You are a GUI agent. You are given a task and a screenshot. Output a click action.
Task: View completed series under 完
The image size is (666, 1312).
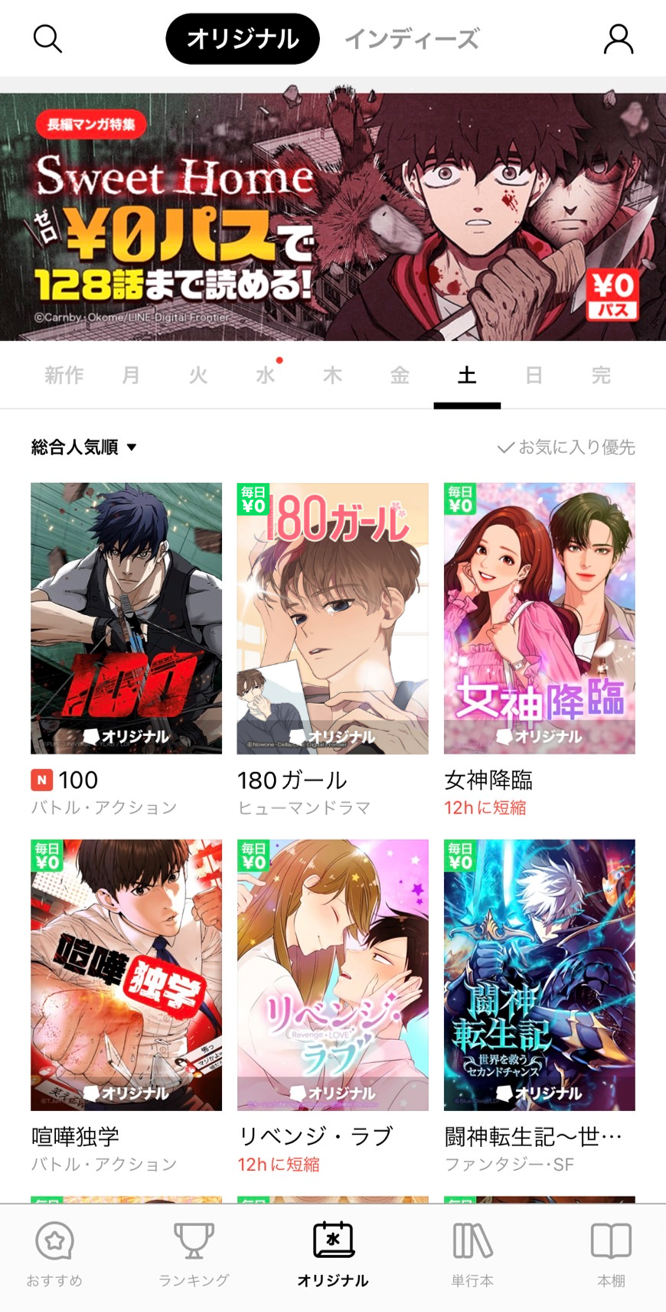[x=601, y=375]
